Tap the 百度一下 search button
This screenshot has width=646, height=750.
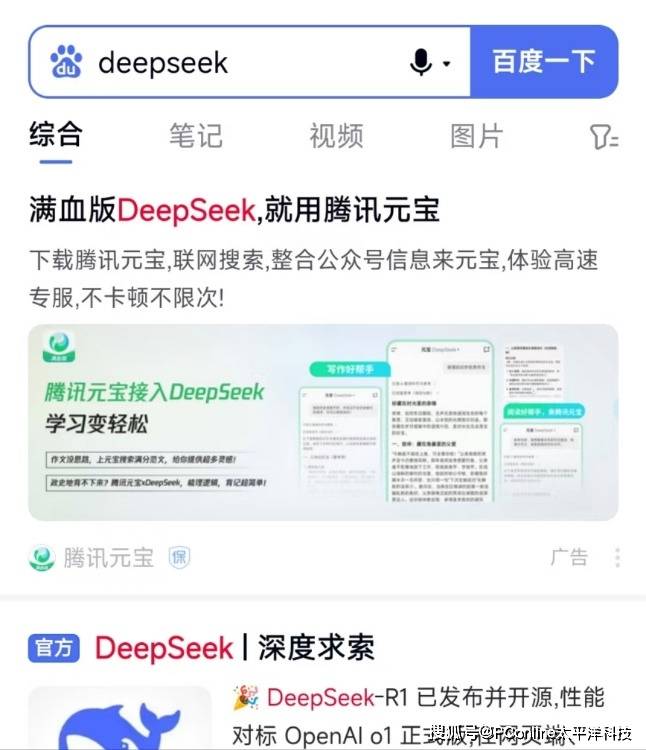pyautogui.click(x=543, y=62)
